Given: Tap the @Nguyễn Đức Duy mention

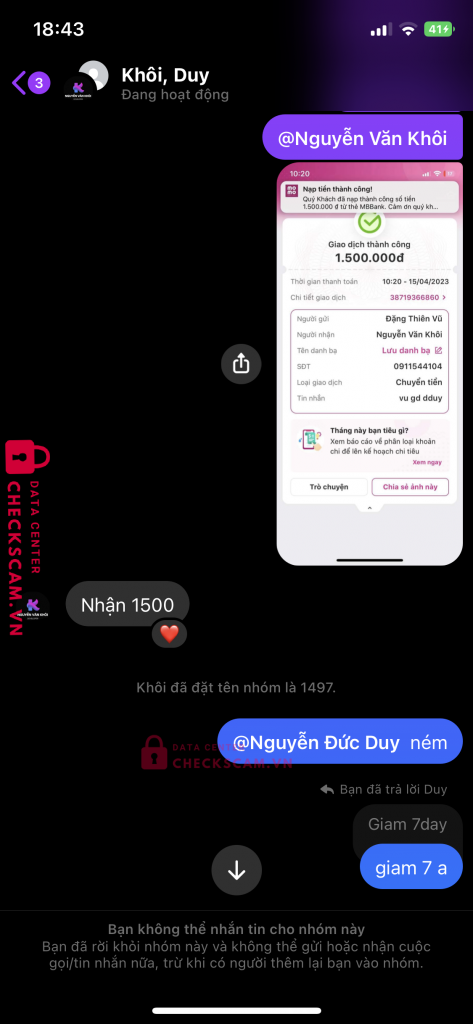Looking at the screenshot, I should (317, 743).
